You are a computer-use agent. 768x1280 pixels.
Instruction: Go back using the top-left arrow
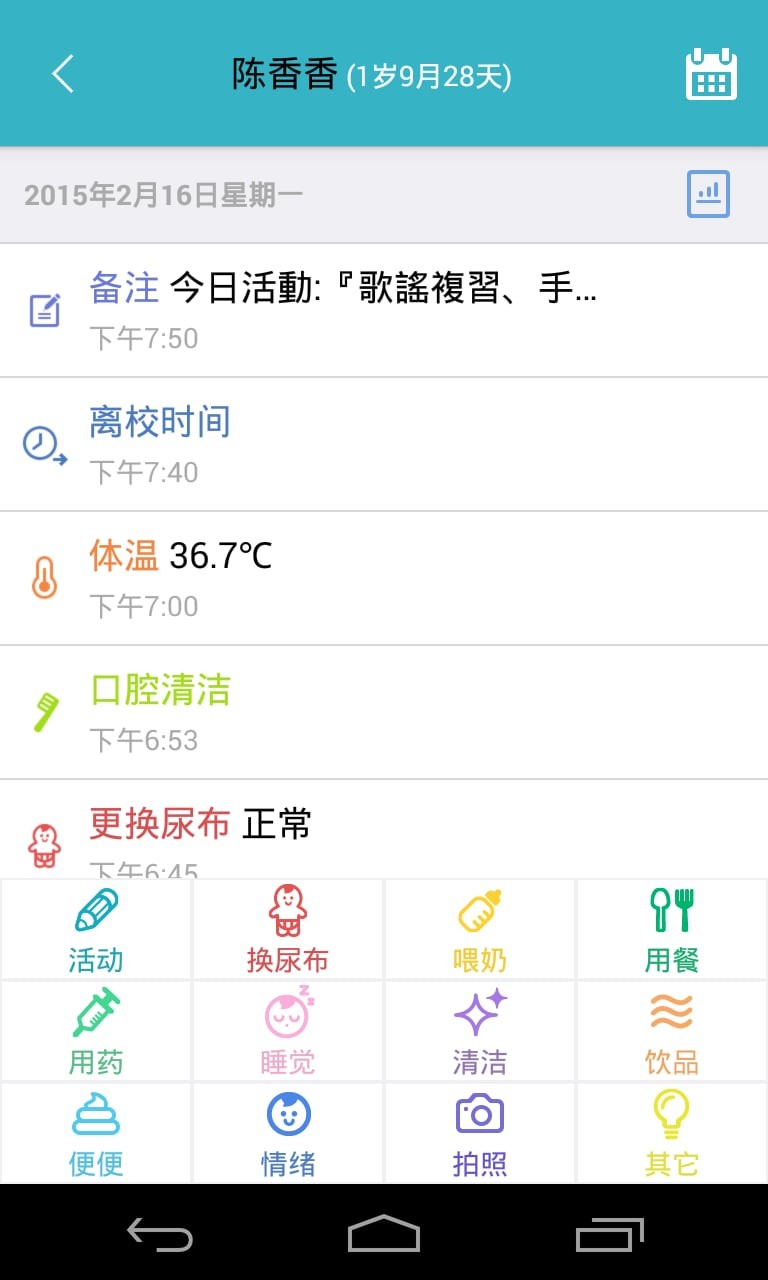click(x=62, y=73)
